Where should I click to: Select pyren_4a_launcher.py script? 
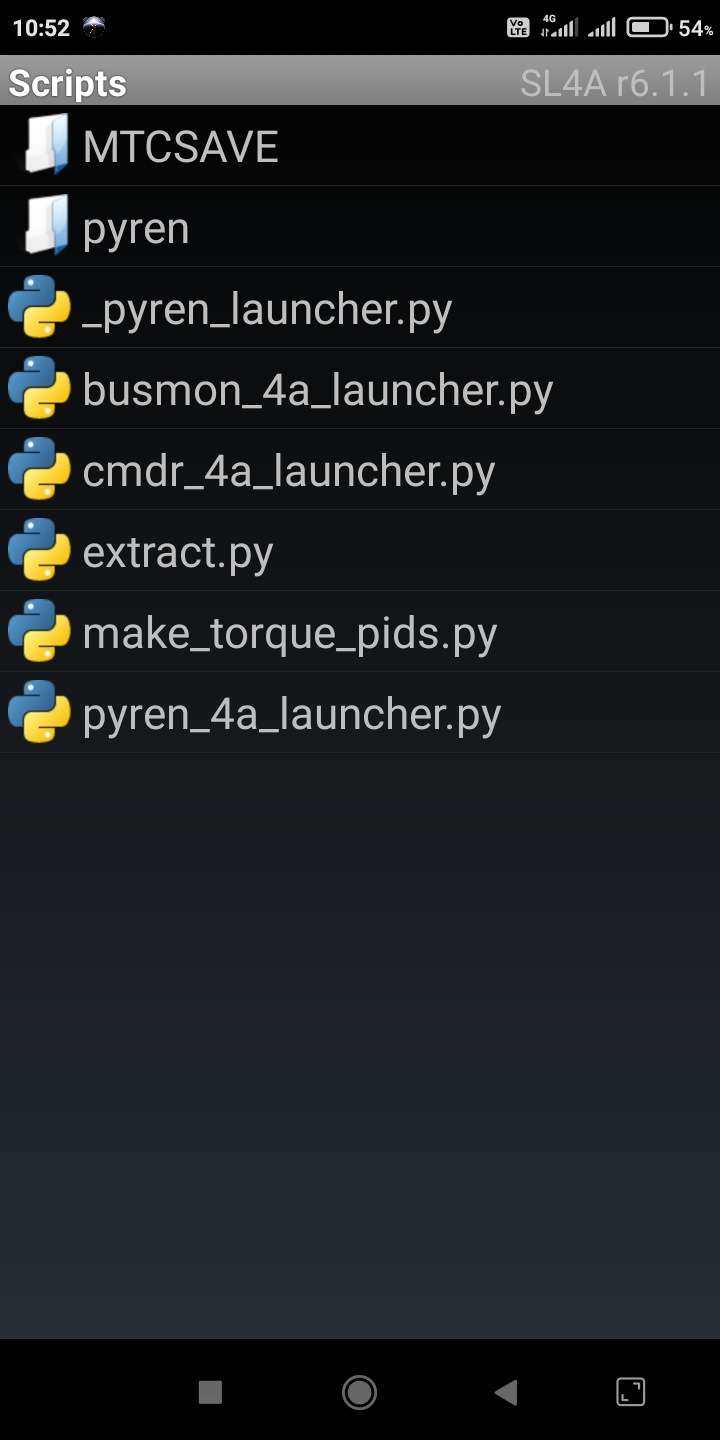click(291, 714)
